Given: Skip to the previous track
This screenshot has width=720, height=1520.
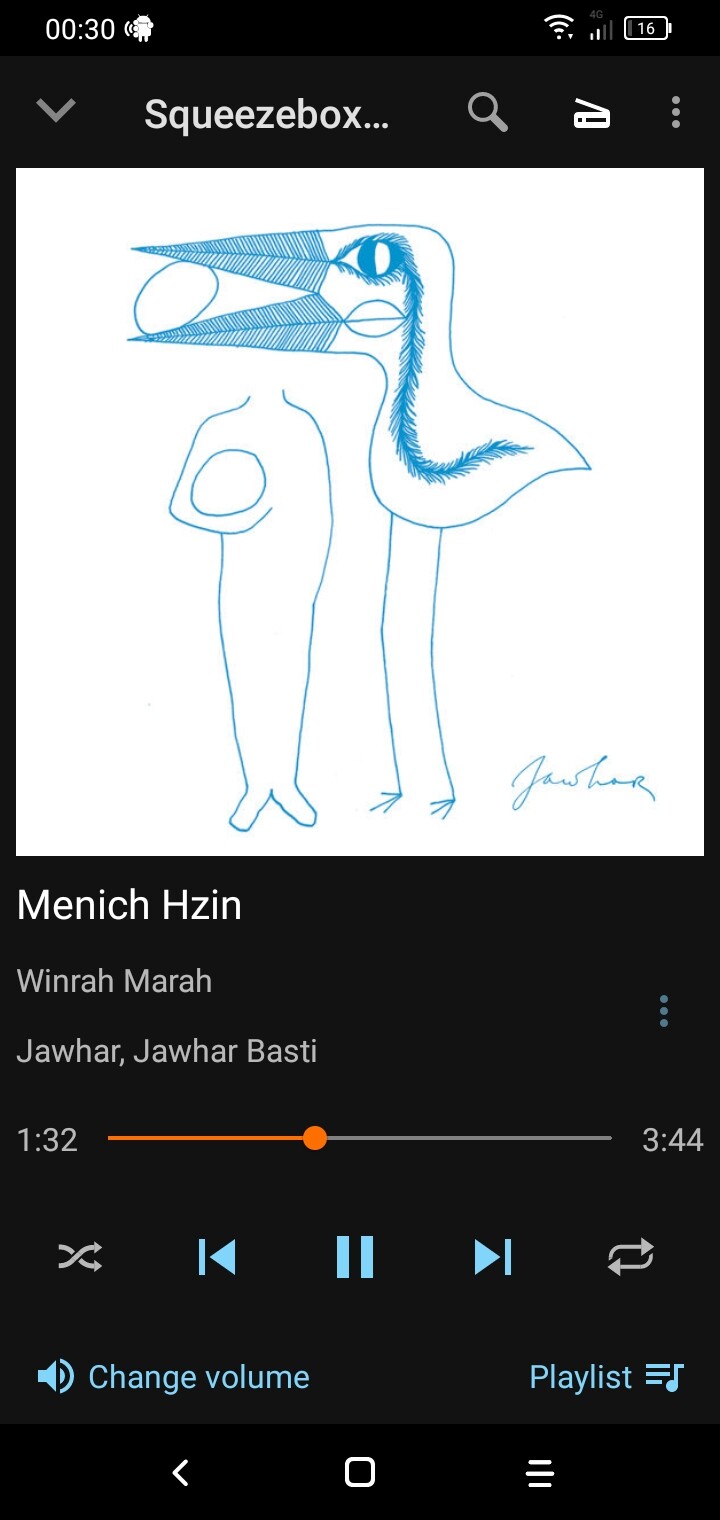Looking at the screenshot, I should (x=217, y=1257).
